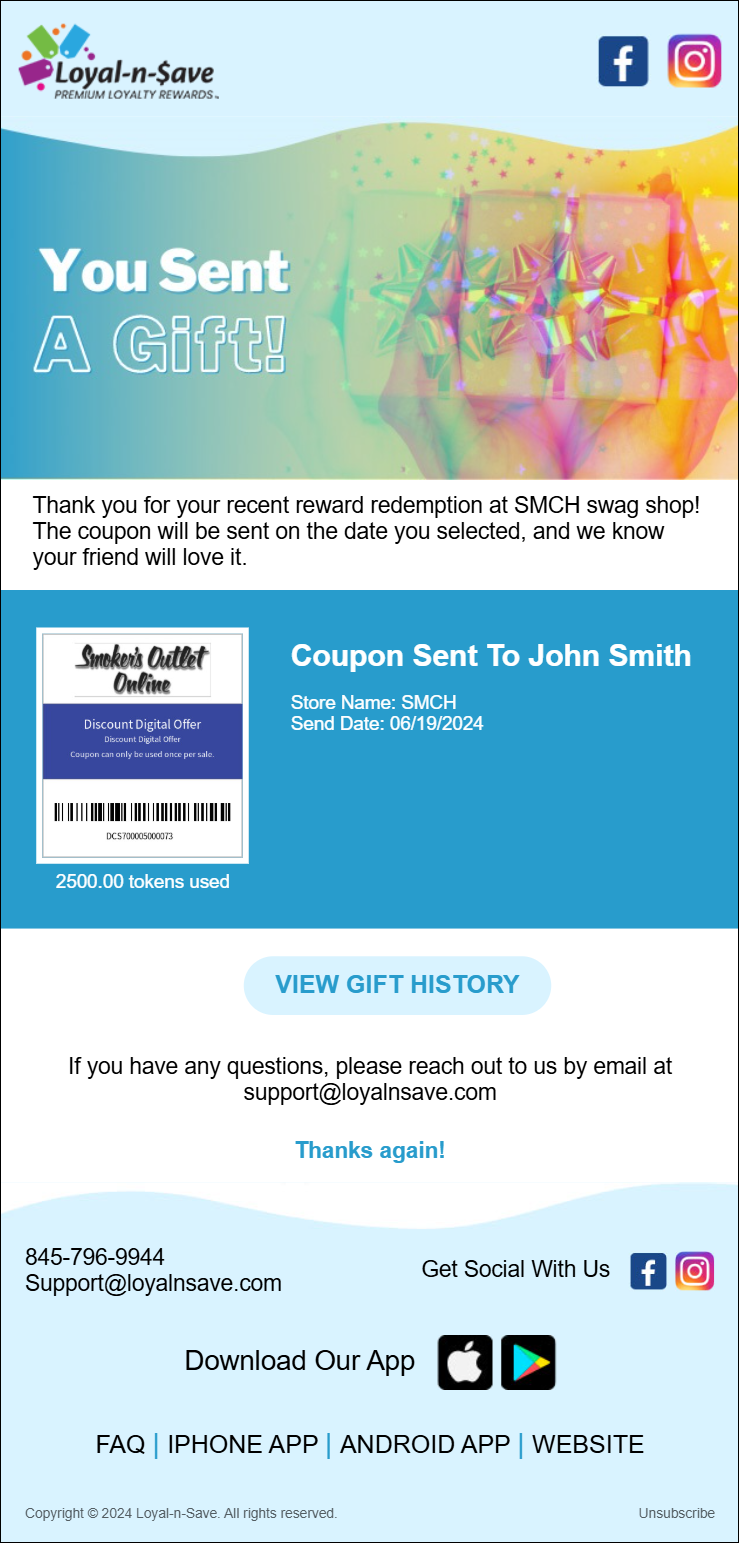
Task: Download the app from the Apple store icon
Action: [465, 1362]
